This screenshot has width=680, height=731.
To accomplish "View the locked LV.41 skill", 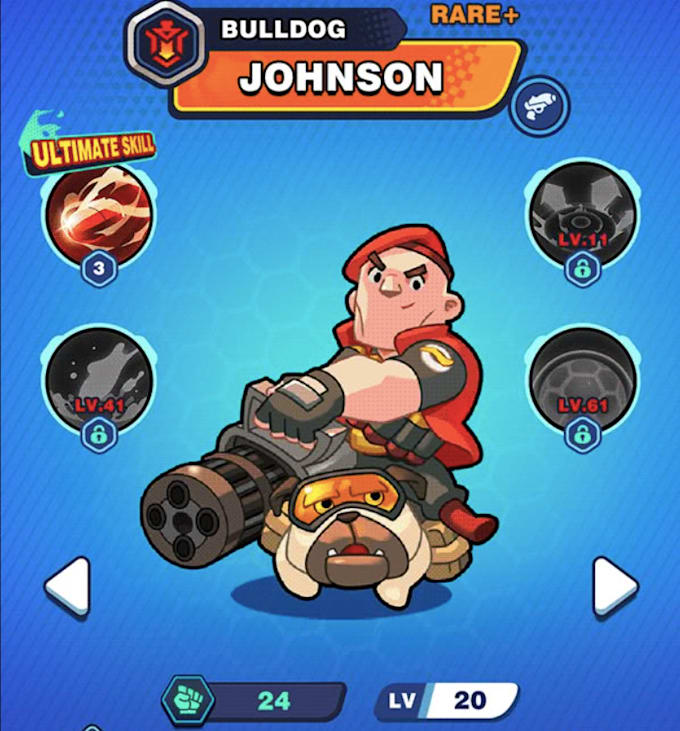I will click(x=98, y=380).
